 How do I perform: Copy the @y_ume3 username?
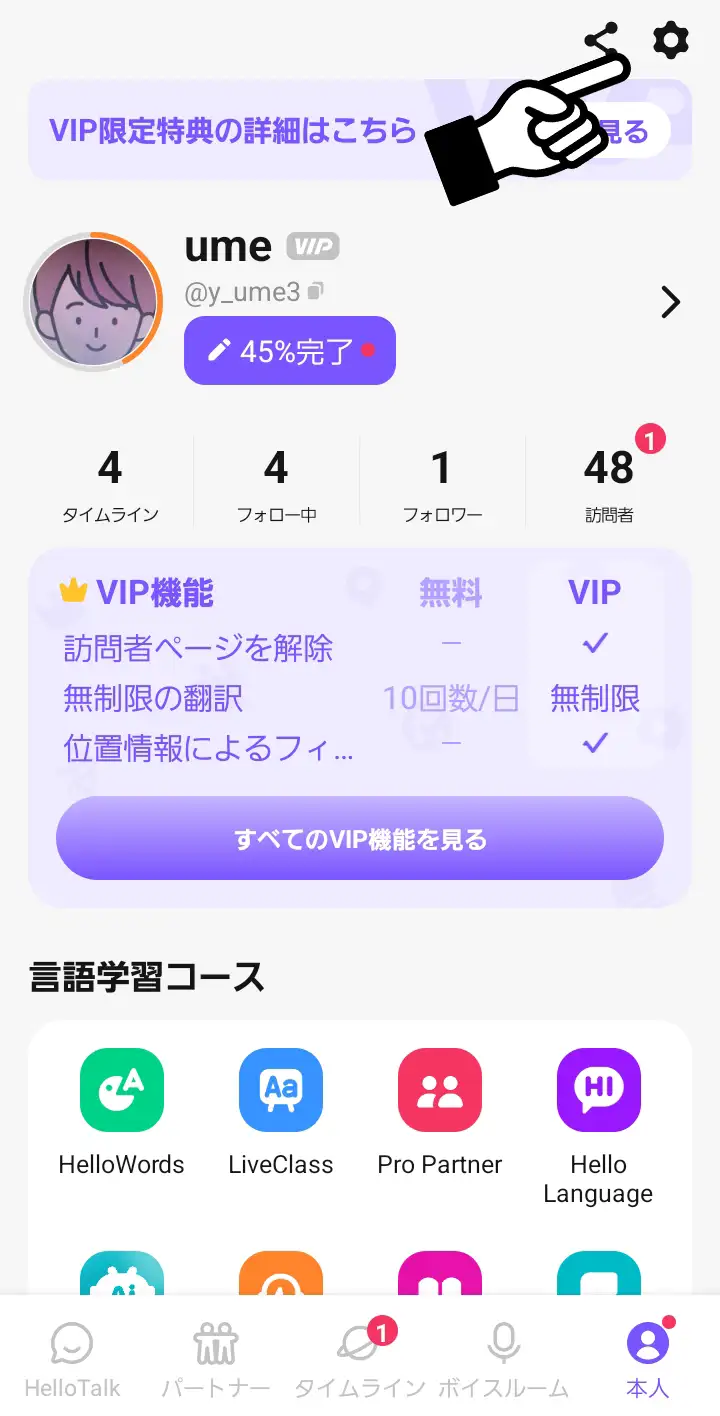[x=316, y=292]
